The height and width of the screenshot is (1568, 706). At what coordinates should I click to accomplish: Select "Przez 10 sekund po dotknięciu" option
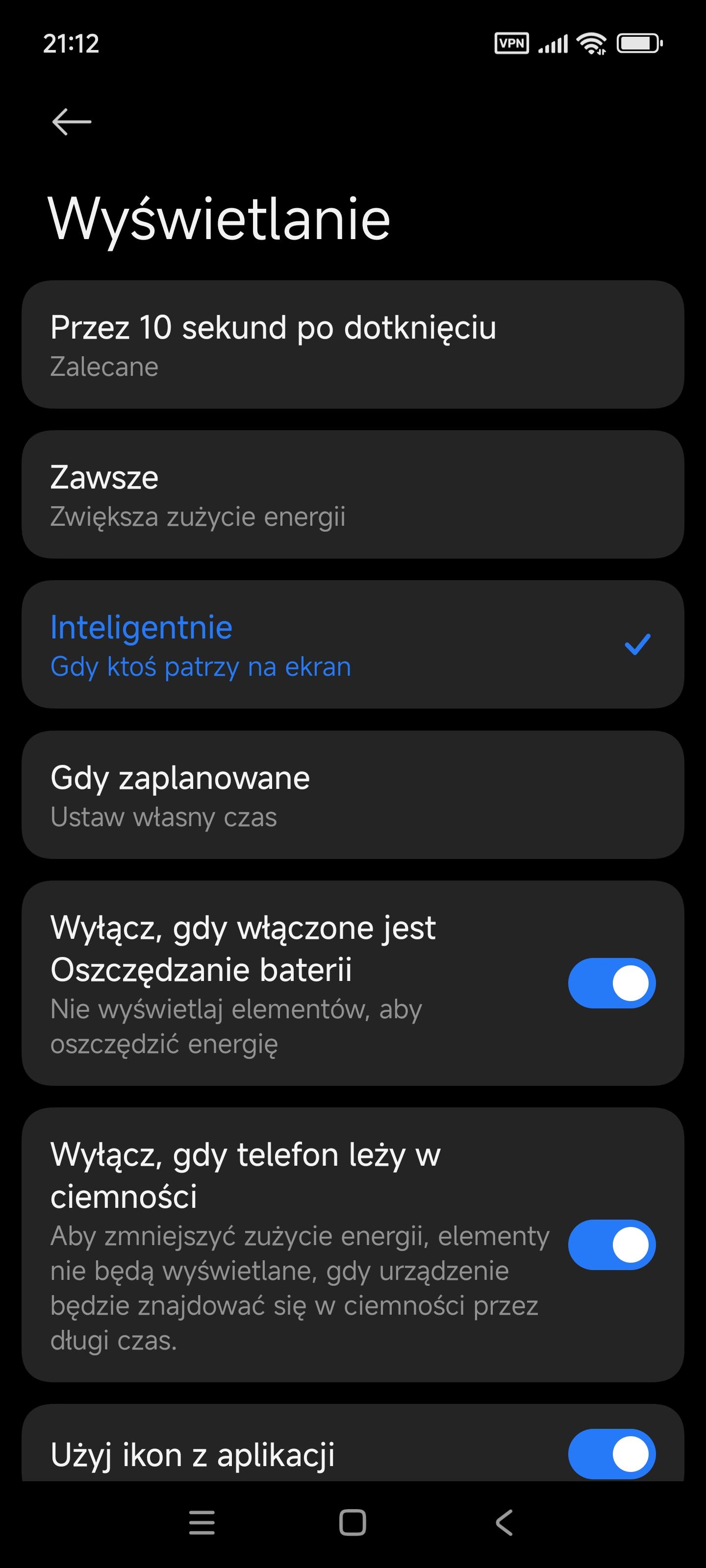pyautogui.click(x=352, y=344)
